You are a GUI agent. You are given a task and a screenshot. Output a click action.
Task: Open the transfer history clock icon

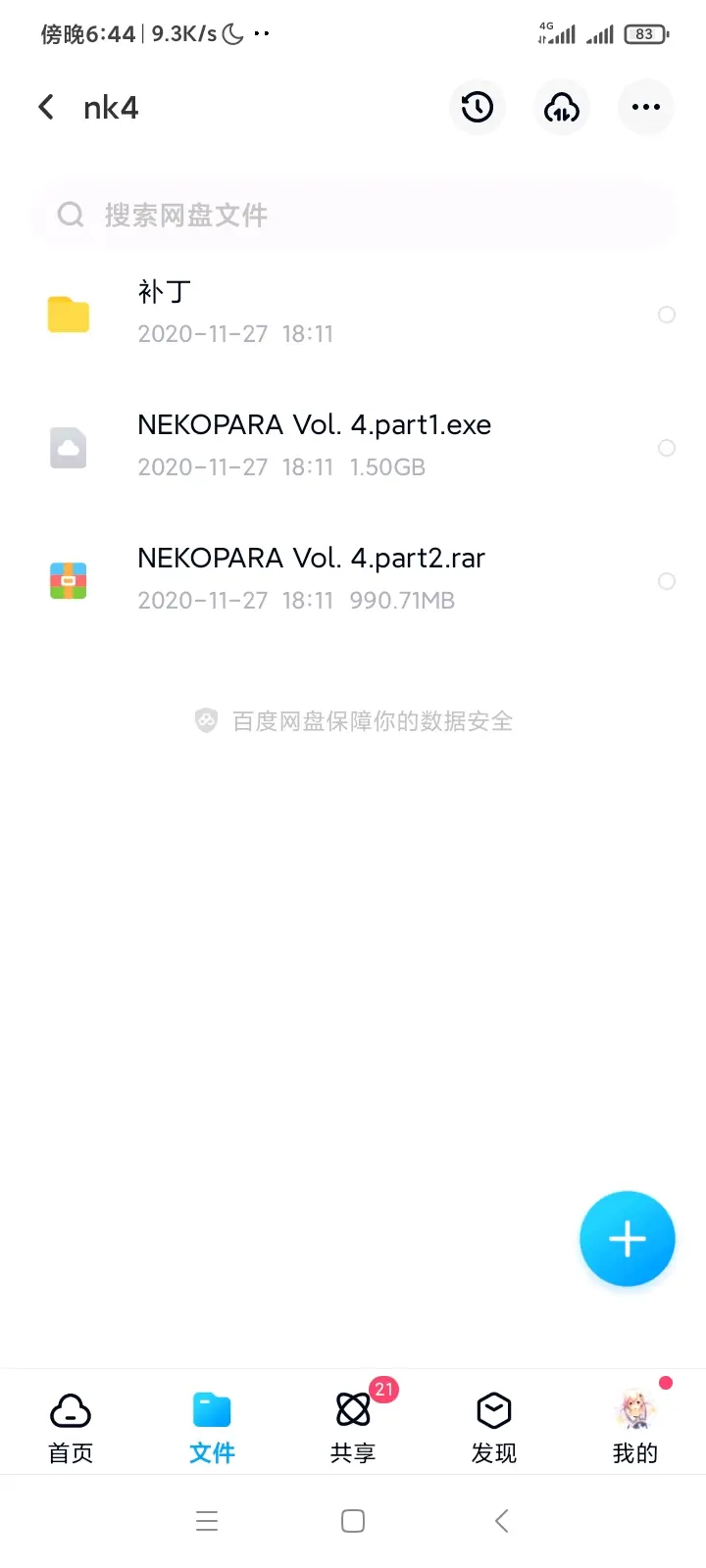477,107
